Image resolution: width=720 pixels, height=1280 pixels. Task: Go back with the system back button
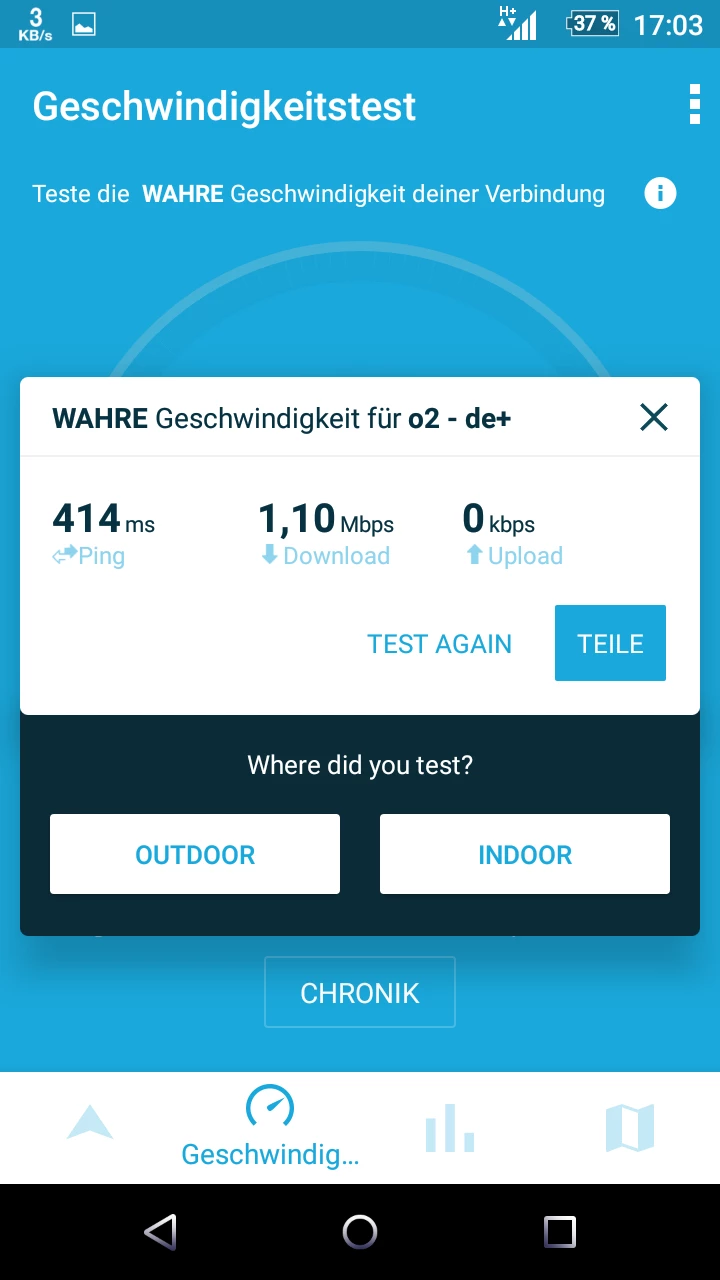pyautogui.click(x=160, y=1232)
